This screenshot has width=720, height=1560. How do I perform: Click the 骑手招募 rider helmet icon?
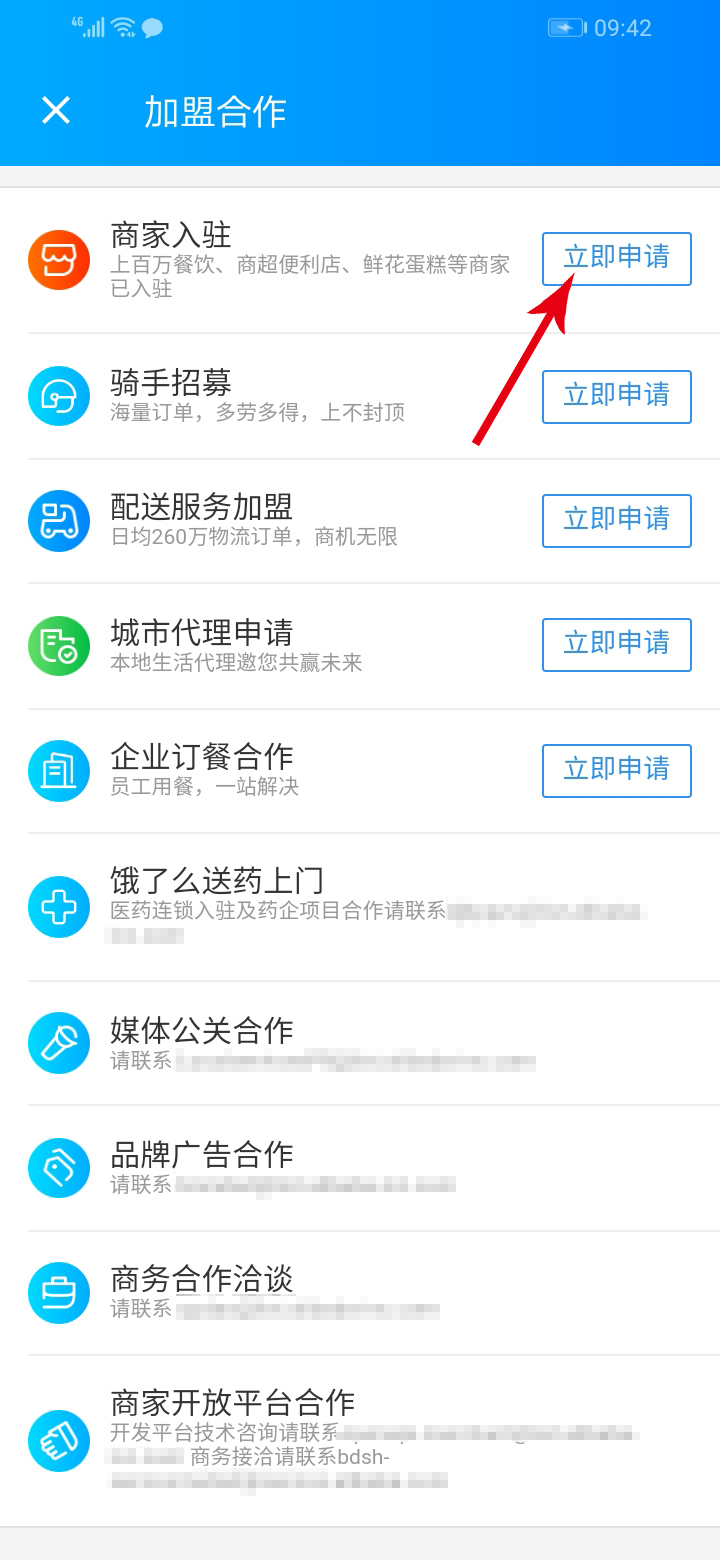[x=58, y=396]
